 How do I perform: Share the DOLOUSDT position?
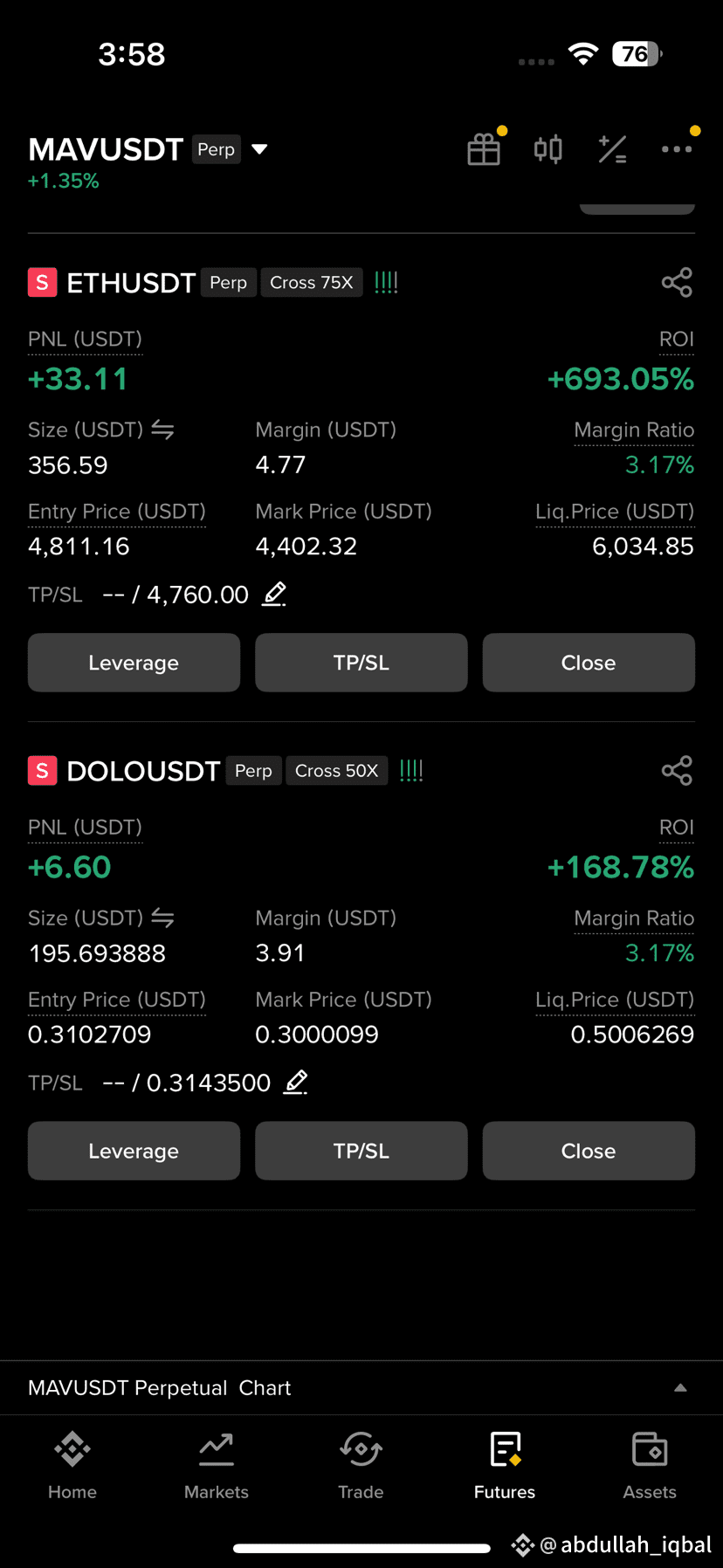point(677,771)
